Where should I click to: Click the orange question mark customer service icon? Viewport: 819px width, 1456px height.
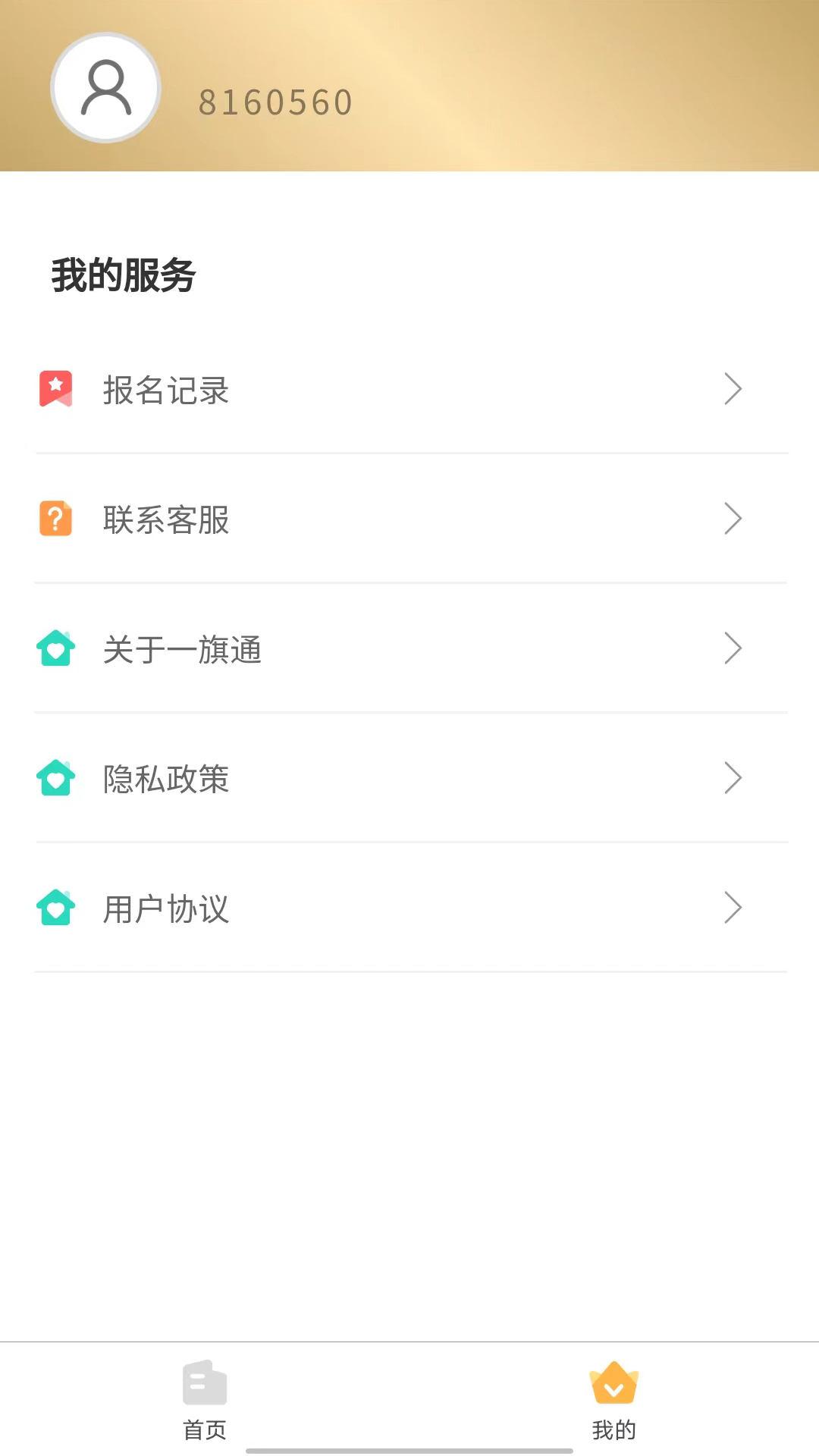54,519
